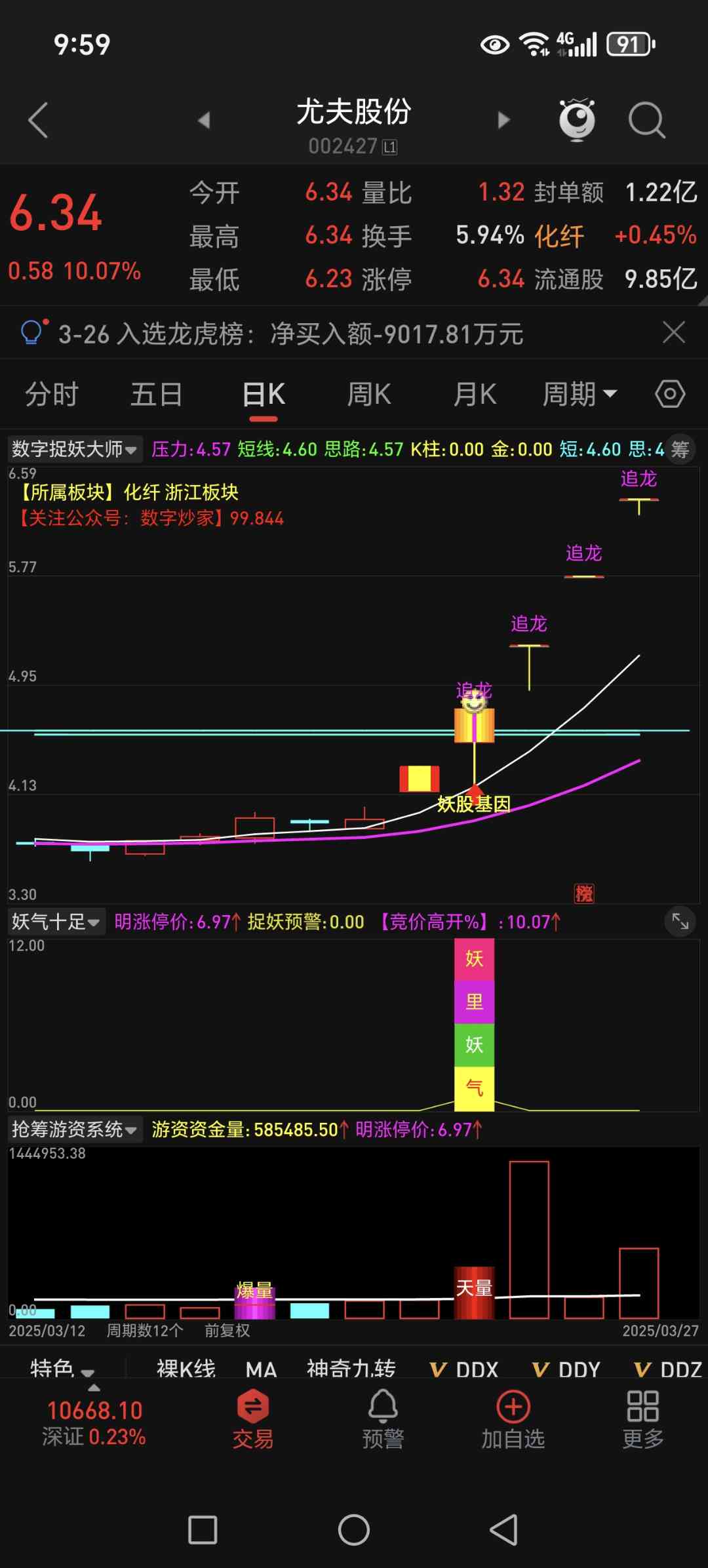
Task: Expand the chart to full screen
Action: click(680, 922)
